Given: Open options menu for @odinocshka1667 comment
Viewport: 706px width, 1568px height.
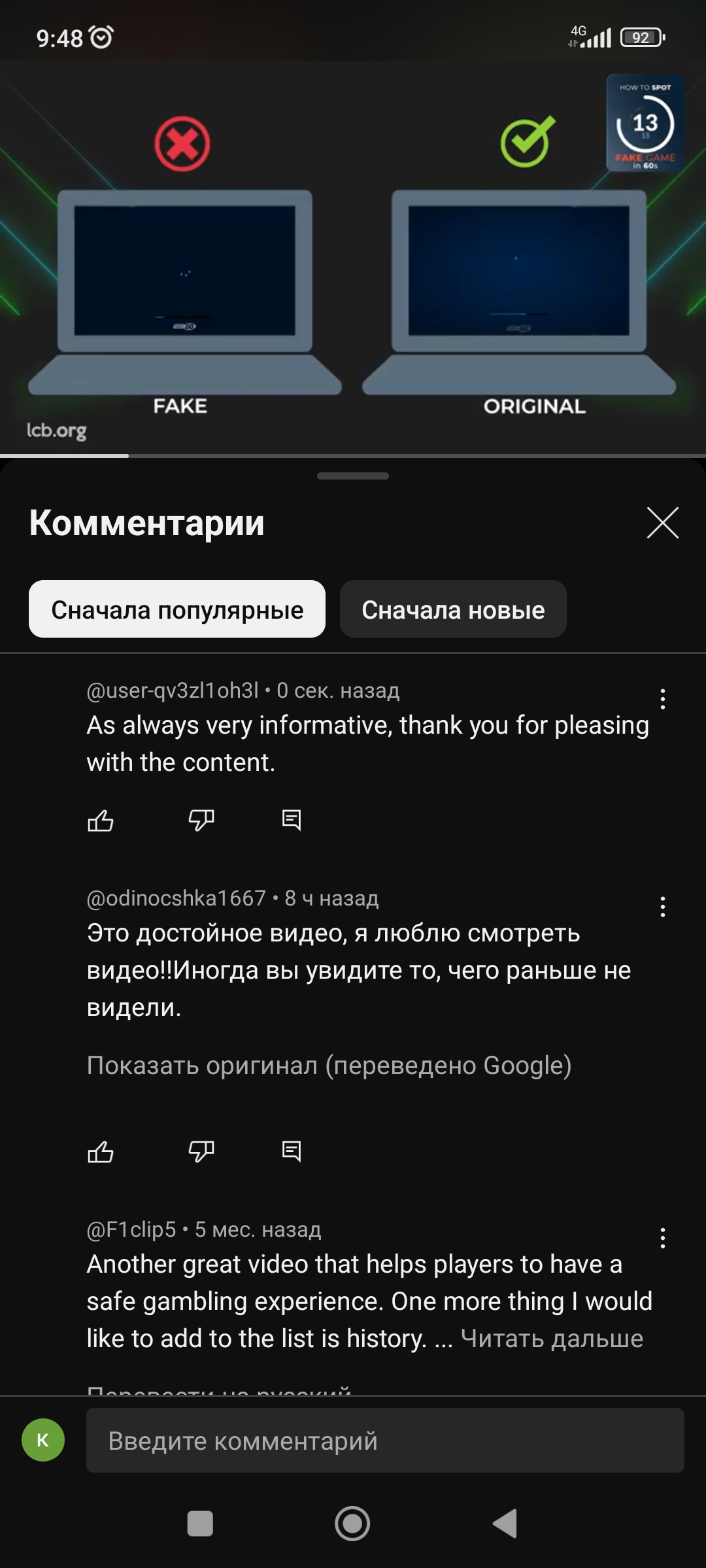Looking at the screenshot, I should [662, 907].
